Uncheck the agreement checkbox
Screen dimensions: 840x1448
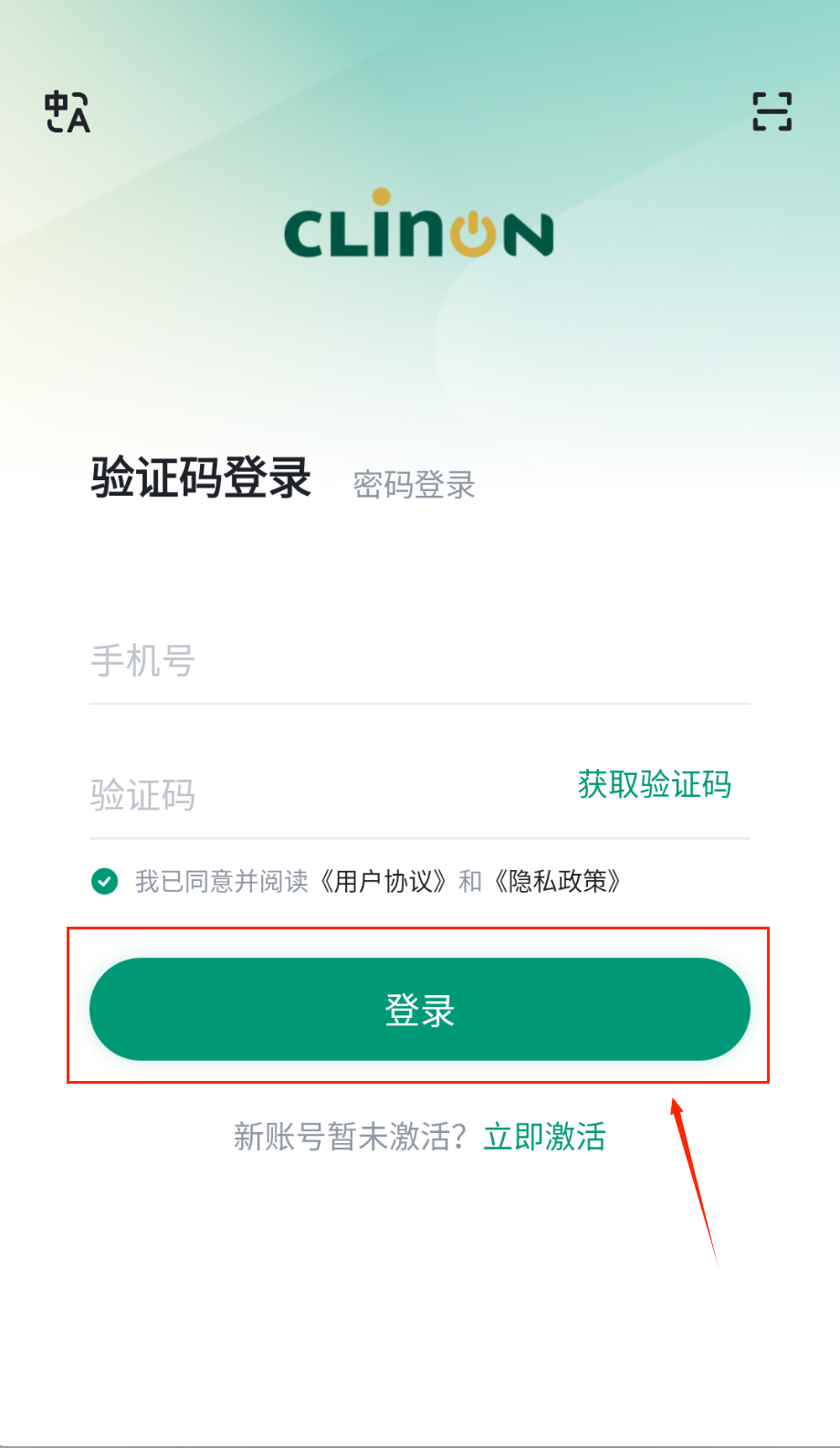(105, 881)
